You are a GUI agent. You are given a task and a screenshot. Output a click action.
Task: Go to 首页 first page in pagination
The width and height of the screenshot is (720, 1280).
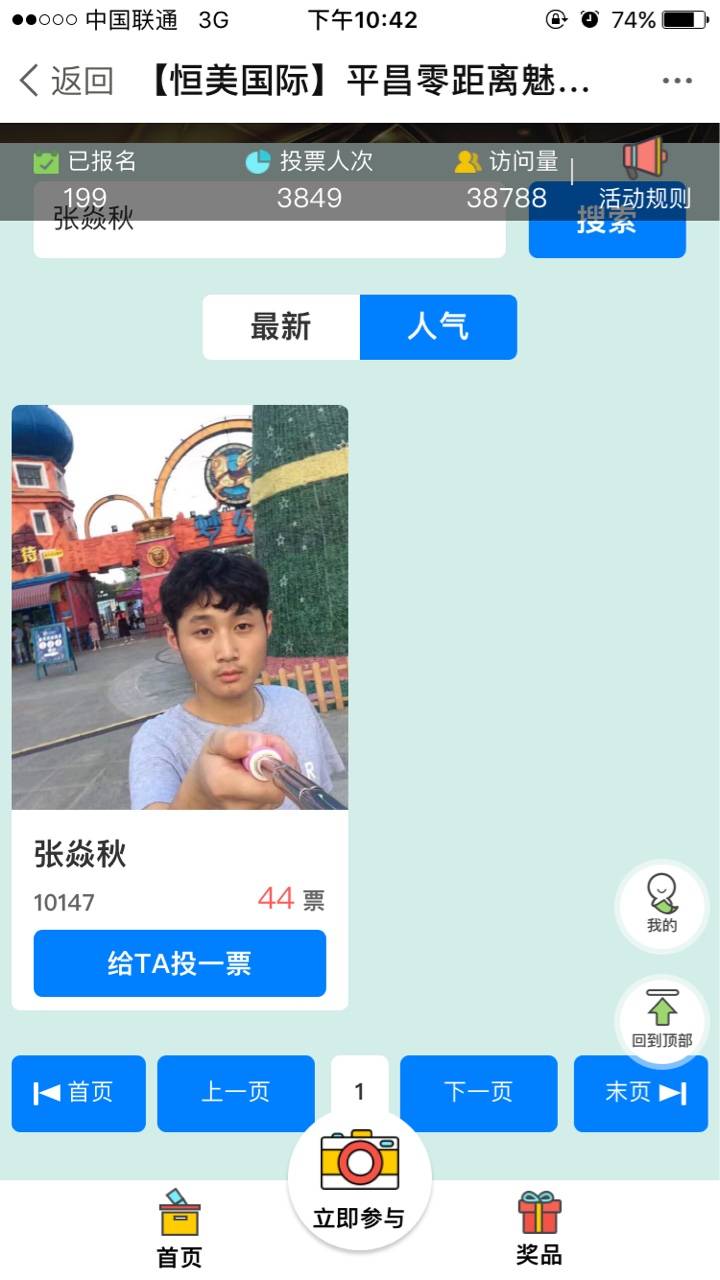coord(78,1093)
